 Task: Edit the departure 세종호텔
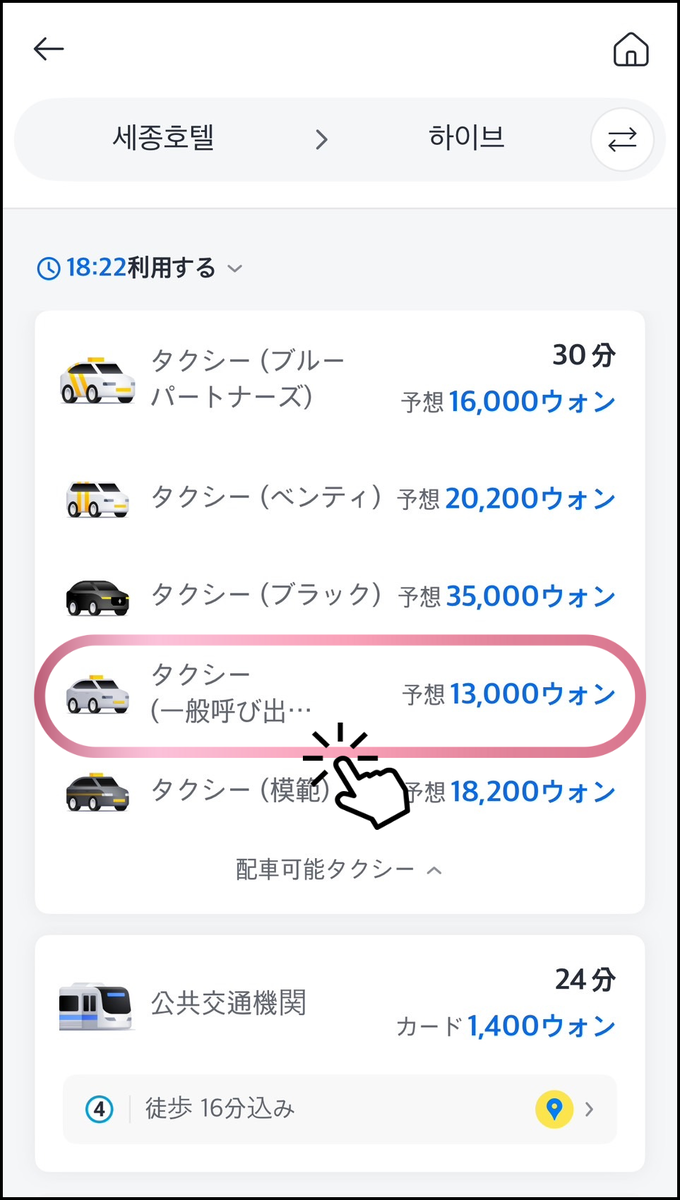(163, 138)
